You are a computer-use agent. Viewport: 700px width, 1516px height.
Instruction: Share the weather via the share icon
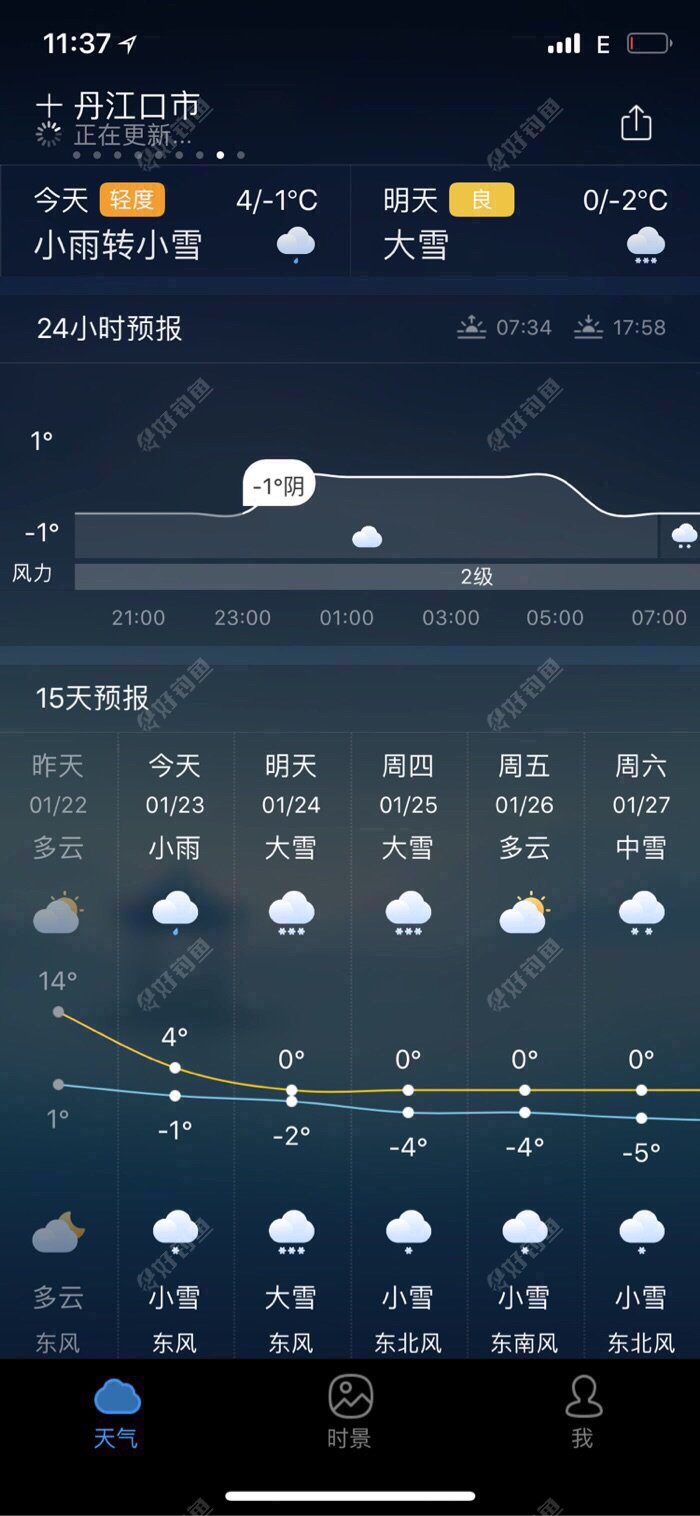[x=636, y=124]
